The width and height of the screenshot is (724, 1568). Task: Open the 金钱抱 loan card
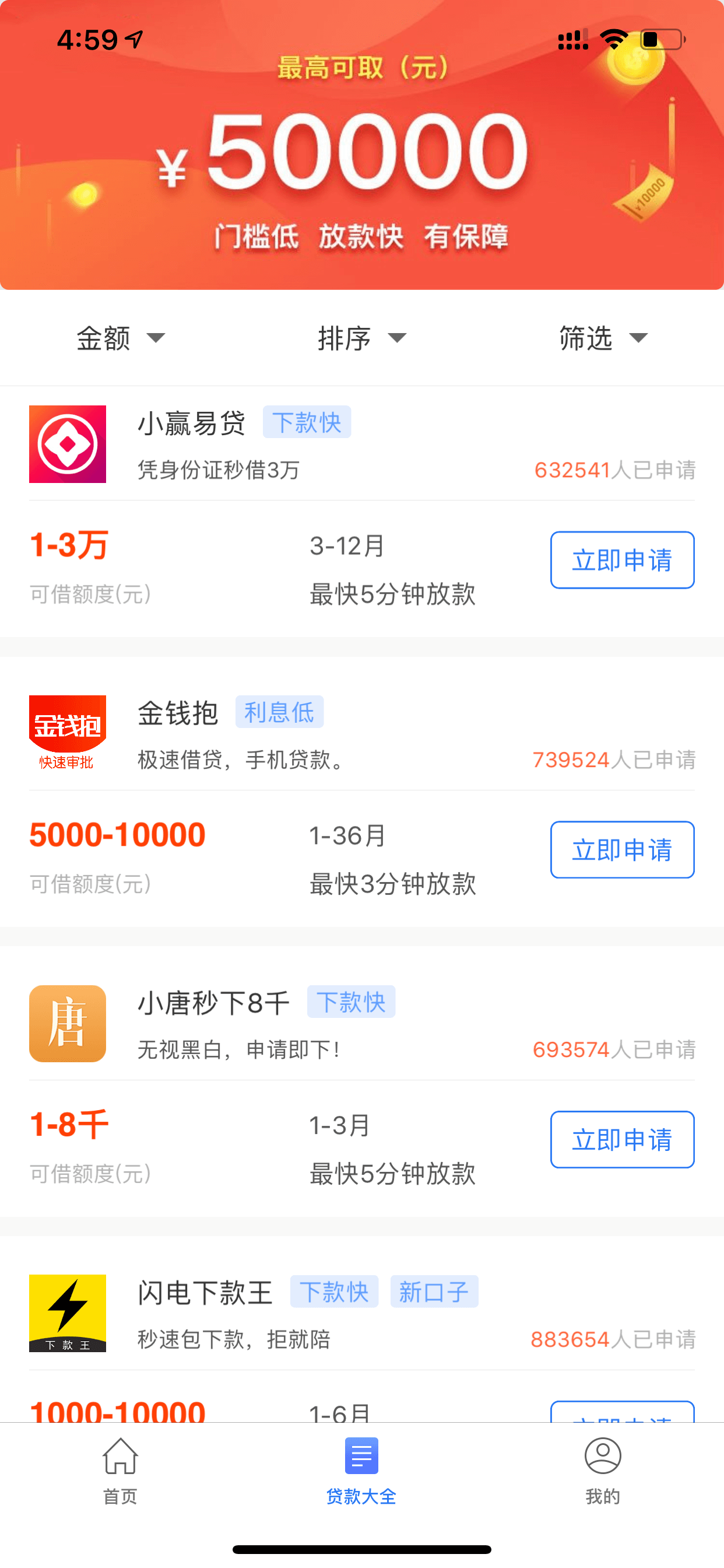(362, 801)
